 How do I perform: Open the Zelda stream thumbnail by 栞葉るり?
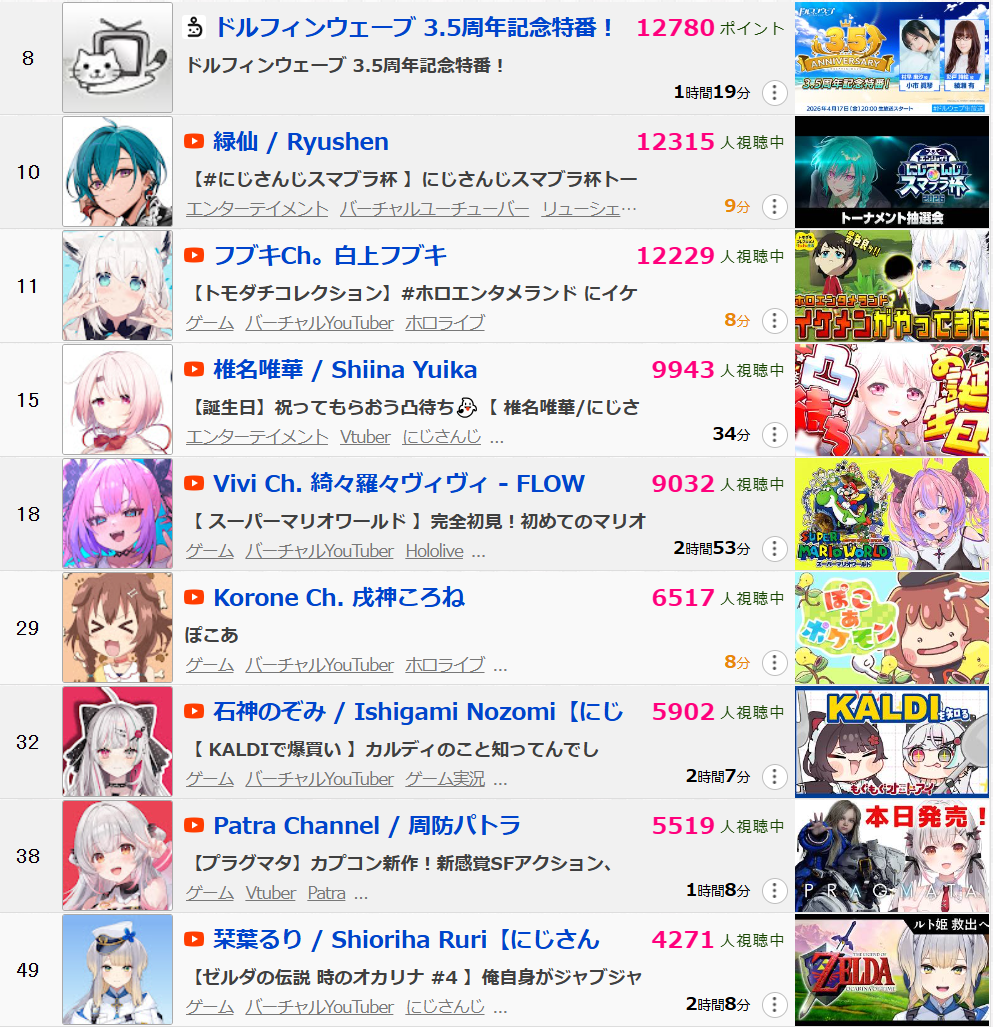(x=891, y=970)
